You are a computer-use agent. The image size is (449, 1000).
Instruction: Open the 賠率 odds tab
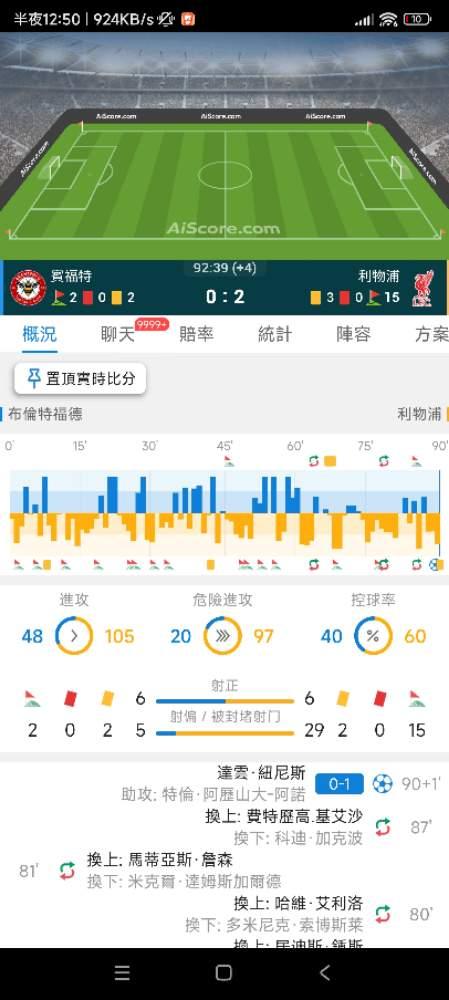pos(196,334)
